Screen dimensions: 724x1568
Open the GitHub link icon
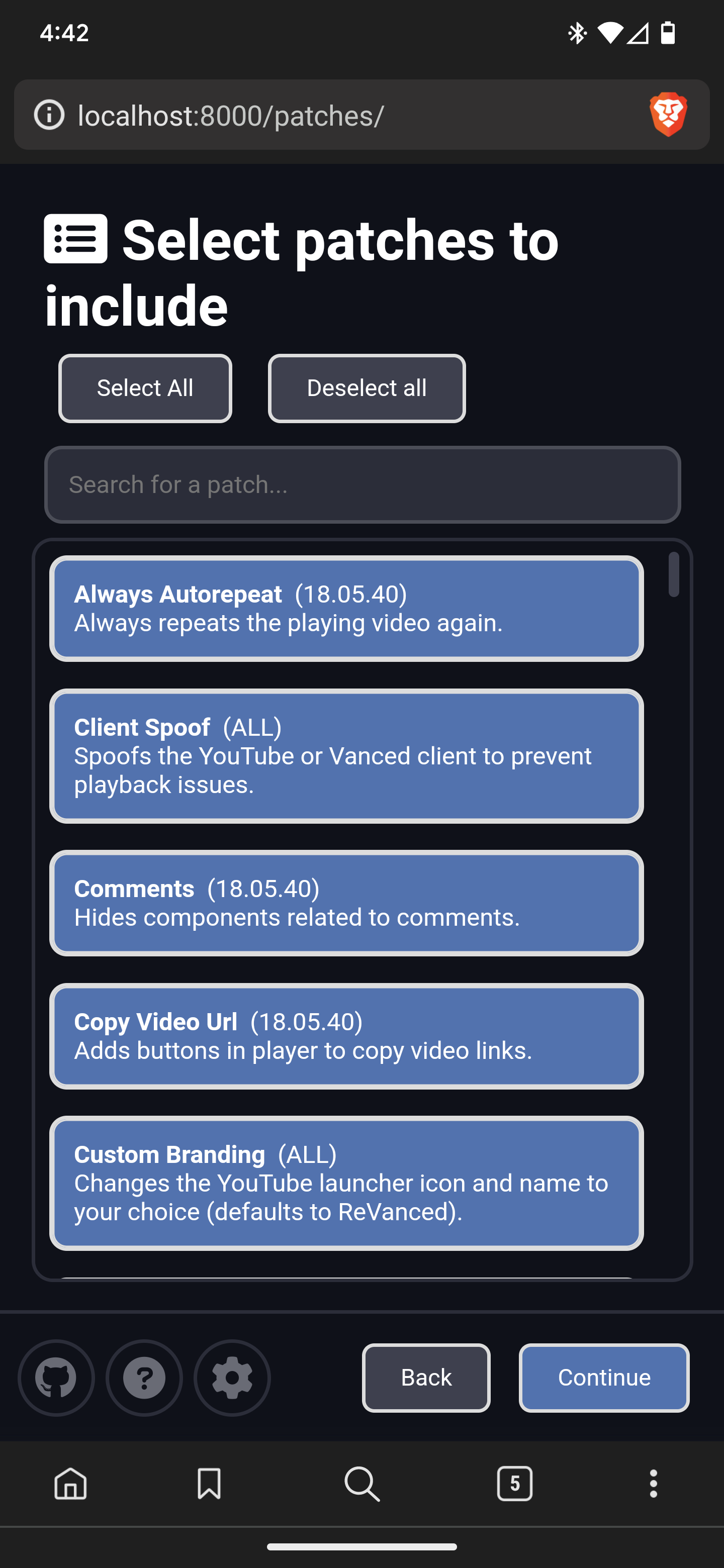click(56, 1378)
